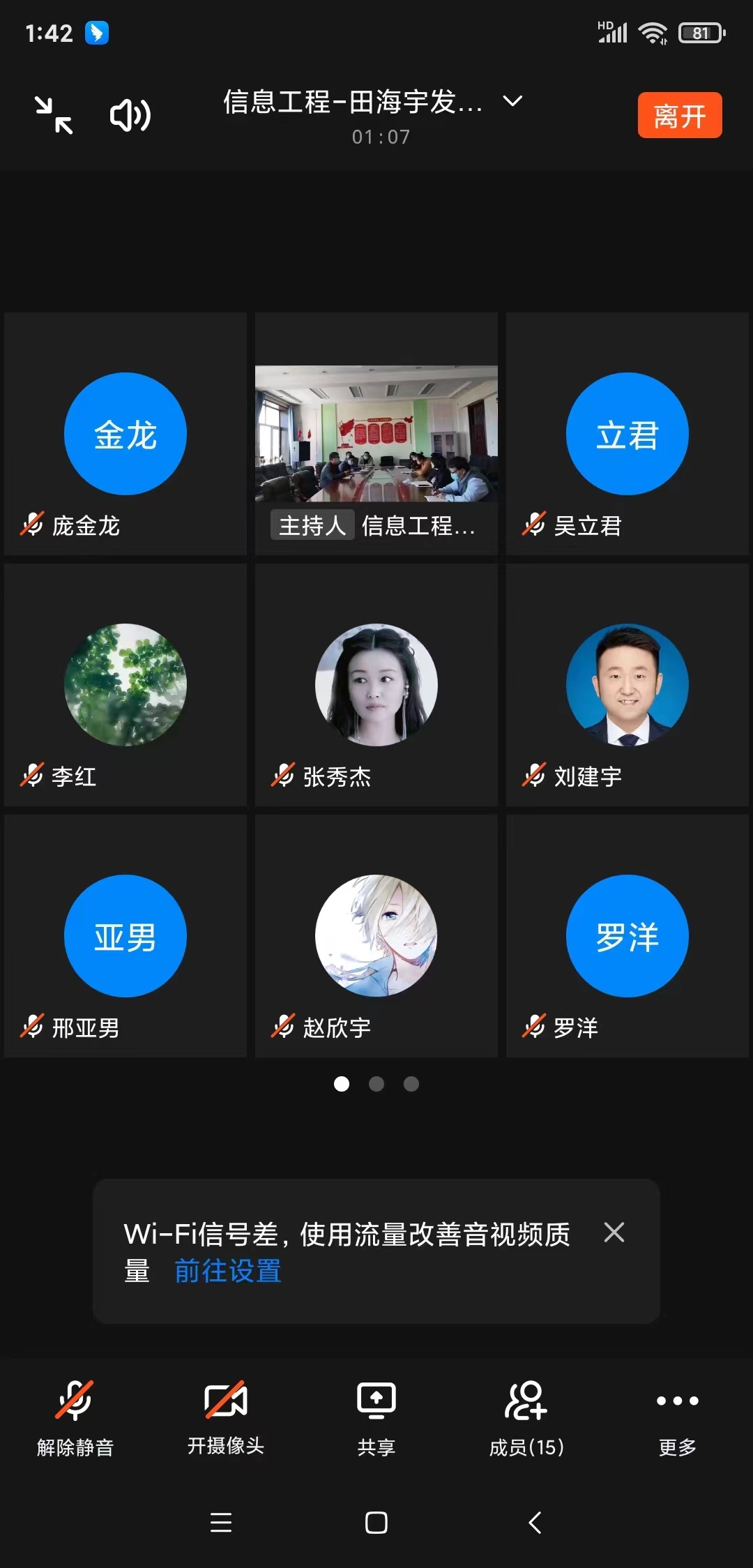Turn on camera with 开摄像头
The image size is (753, 1568).
pyautogui.click(x=225, y=1417)
